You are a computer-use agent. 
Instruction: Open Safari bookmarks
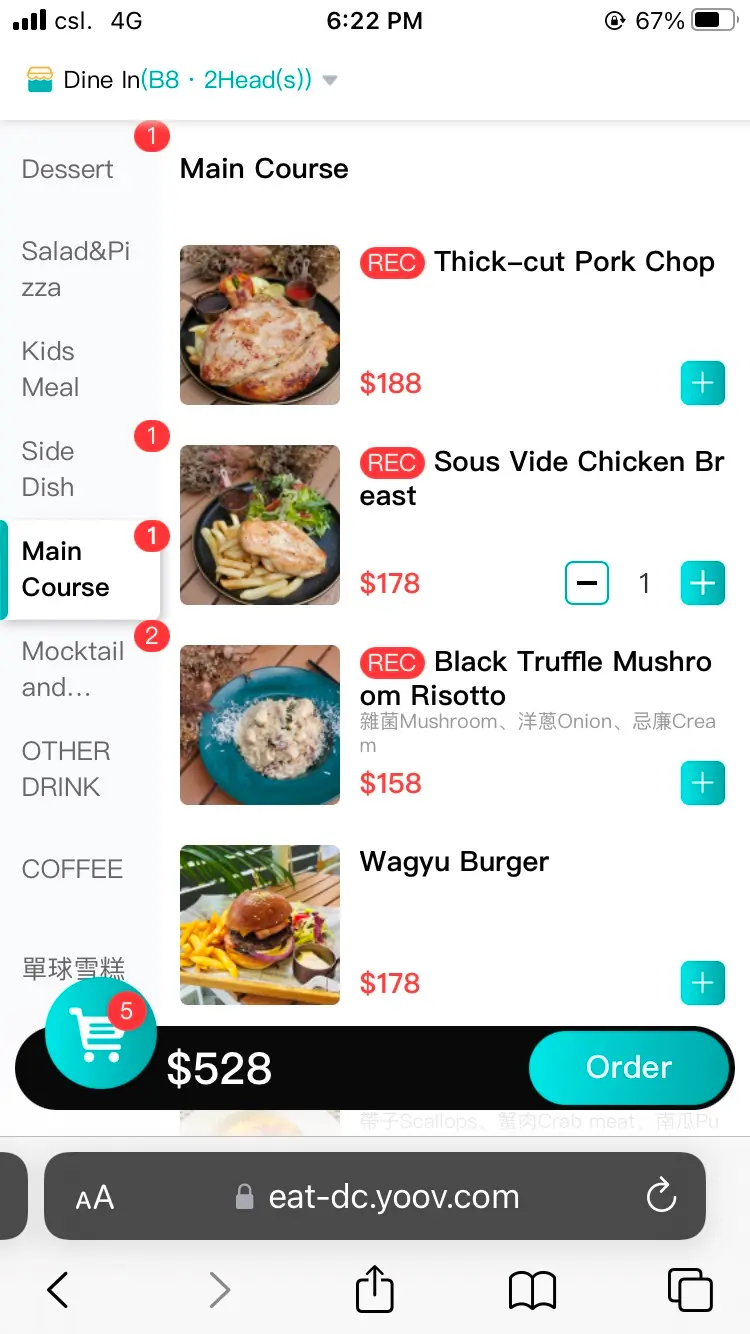point(532,1289)
